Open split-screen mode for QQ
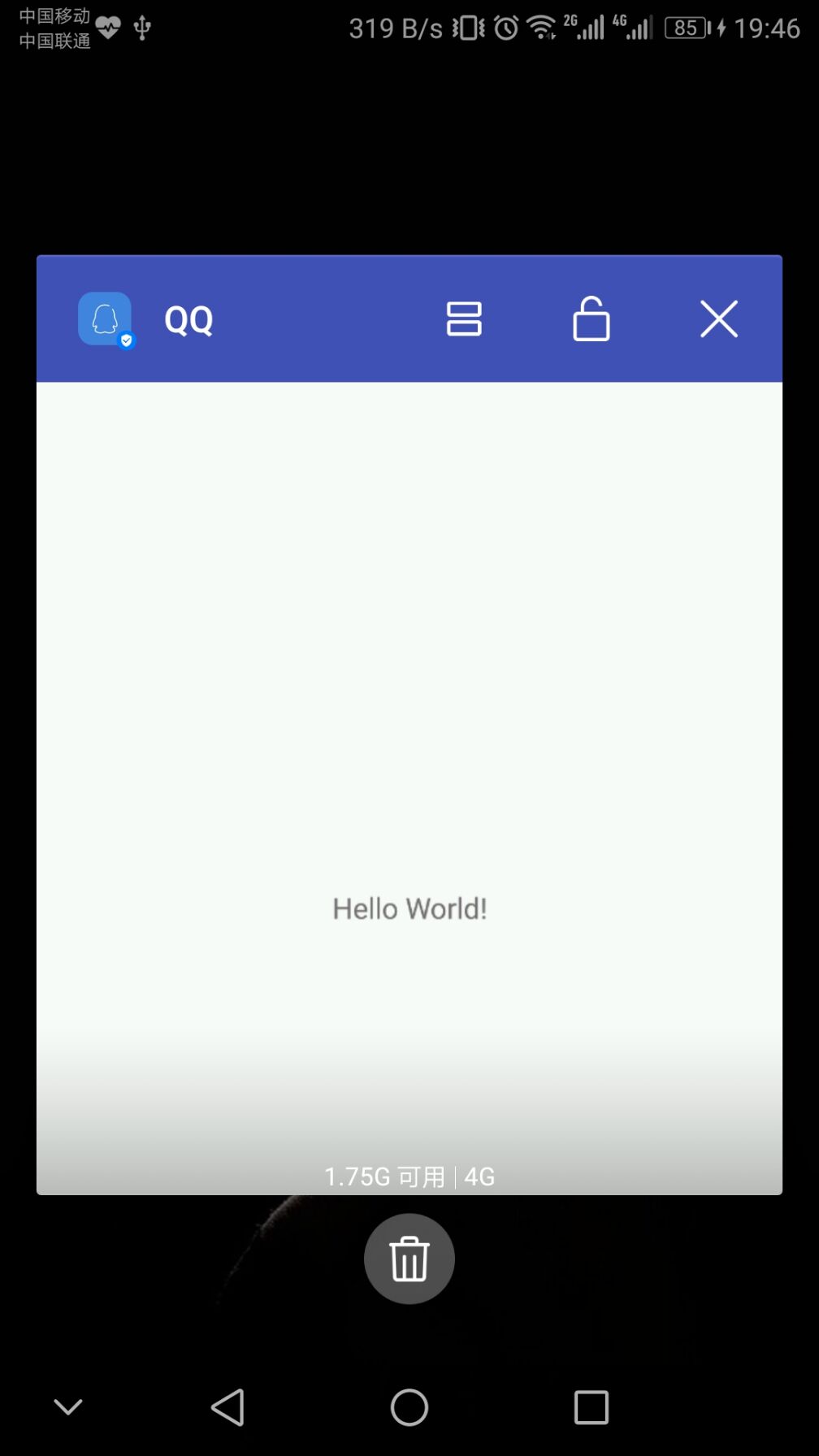 [464, 318]
